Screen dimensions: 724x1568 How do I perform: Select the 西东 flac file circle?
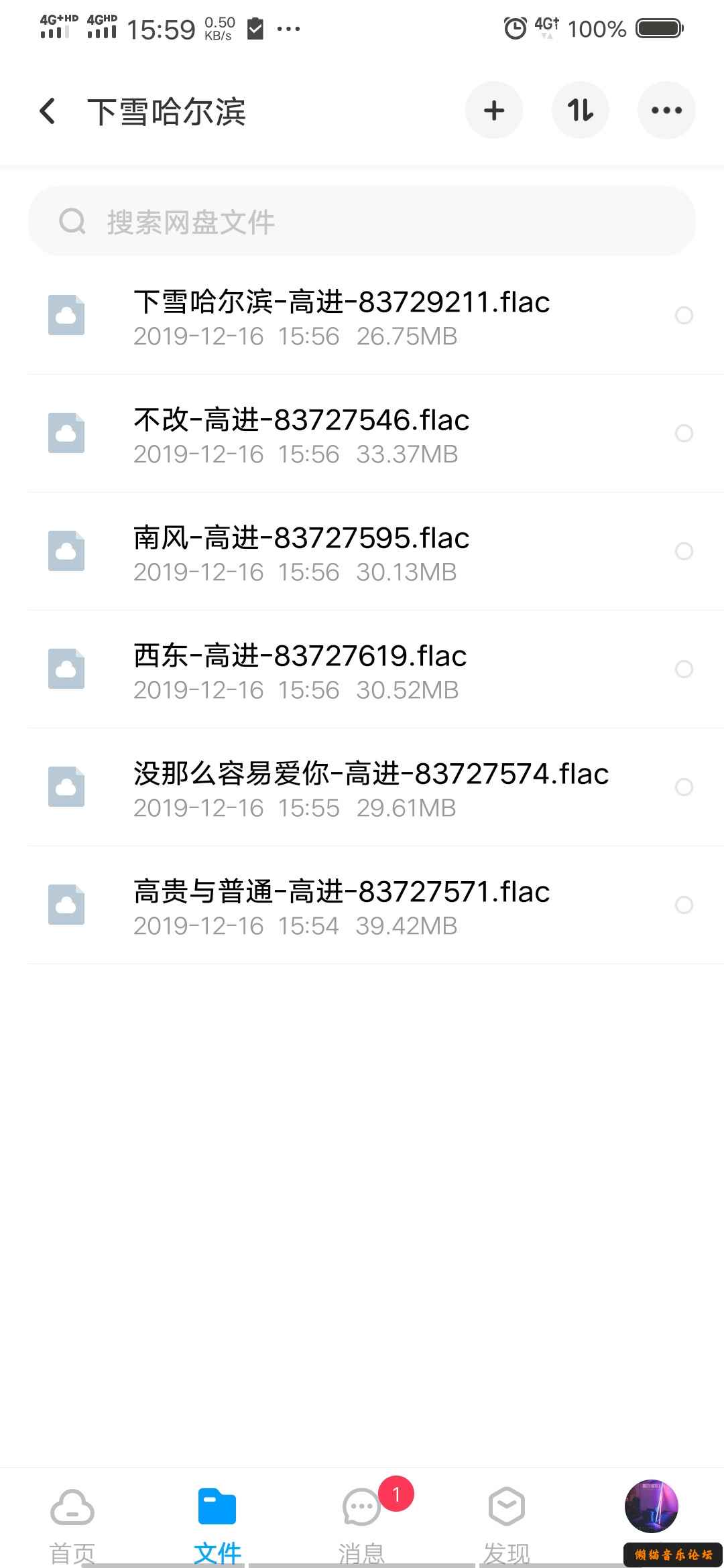click(684, 669)
